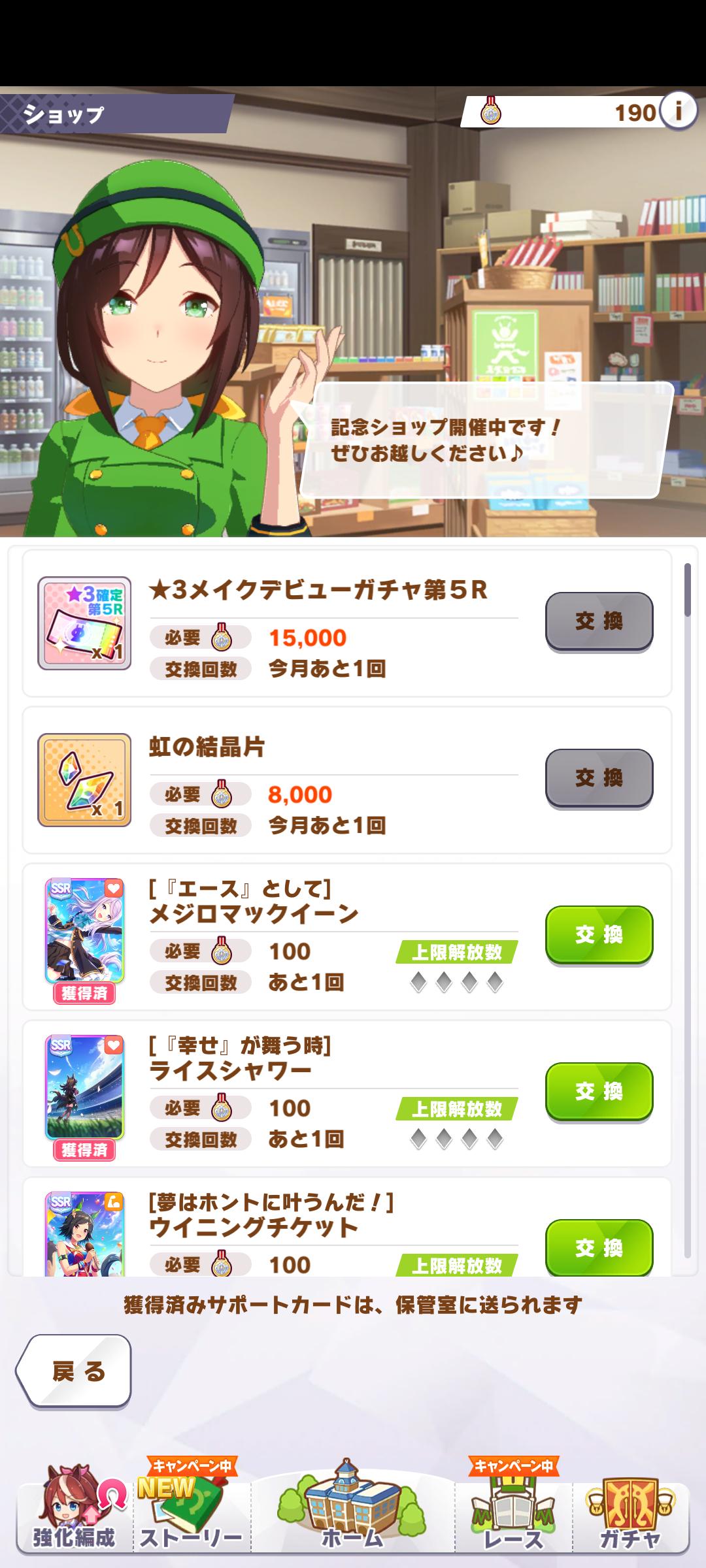View the ライスシャワー SSR card thumbnail
The width and height of the screenshot is (706, 1568).
84,1088
